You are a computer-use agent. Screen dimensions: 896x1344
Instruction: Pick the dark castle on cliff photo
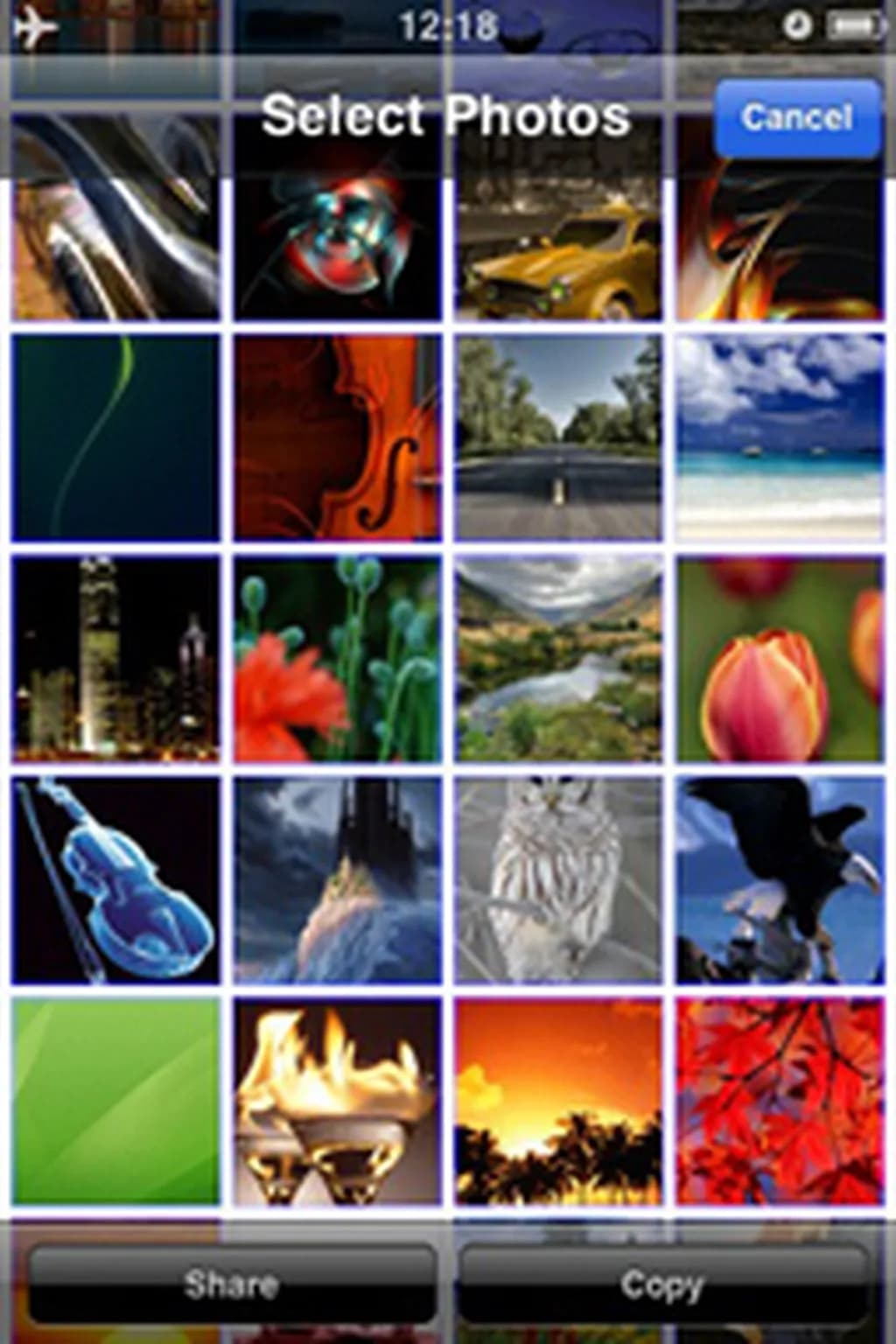(x=338, y=879)
